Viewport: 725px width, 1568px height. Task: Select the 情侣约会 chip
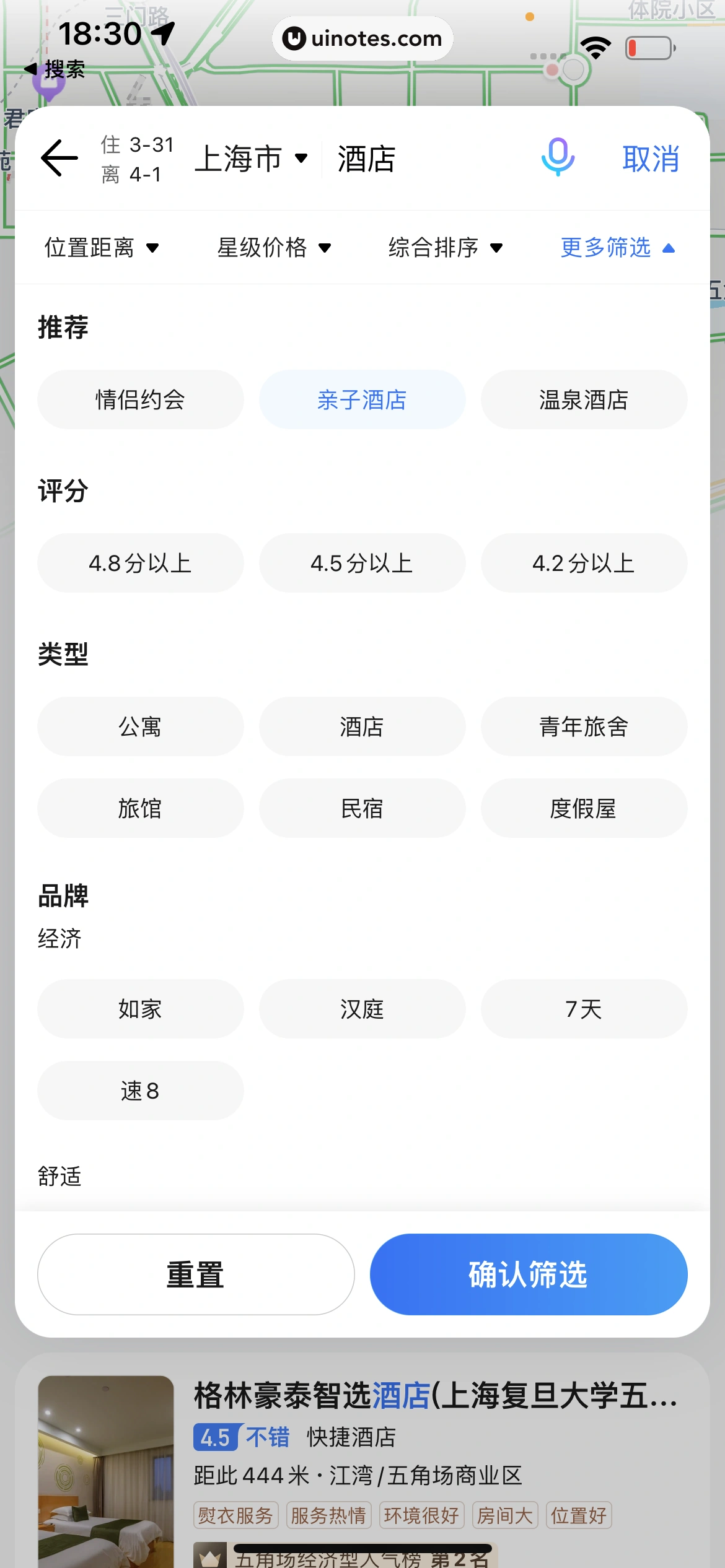141,399
